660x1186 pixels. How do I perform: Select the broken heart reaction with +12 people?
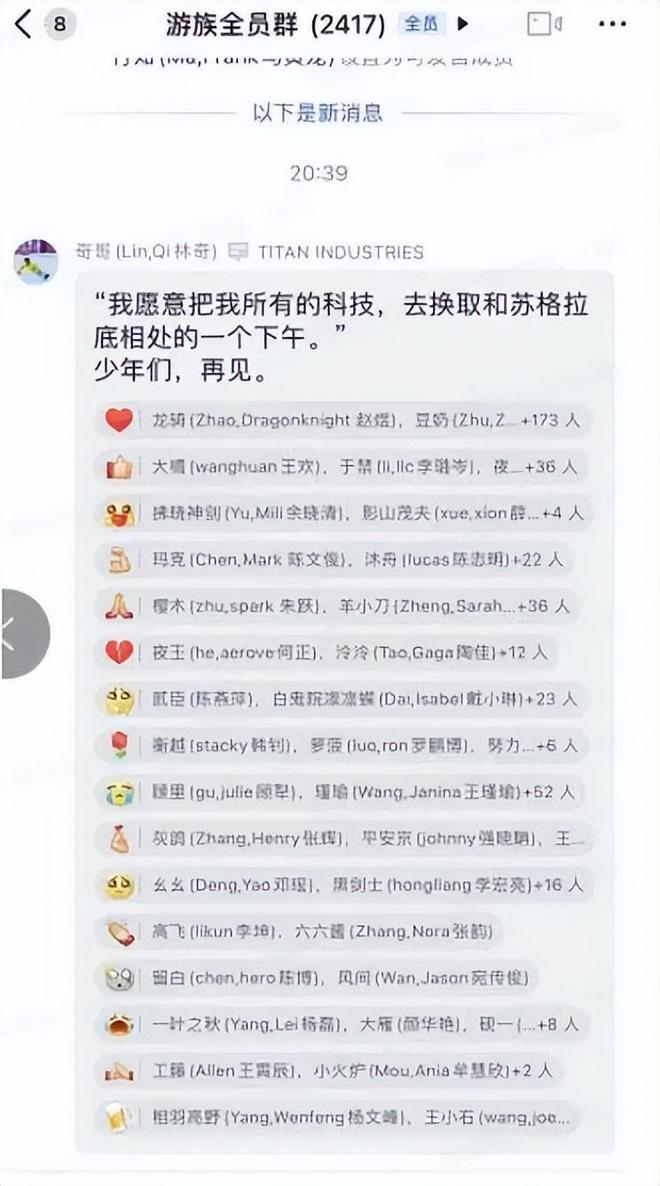[119, 652]
